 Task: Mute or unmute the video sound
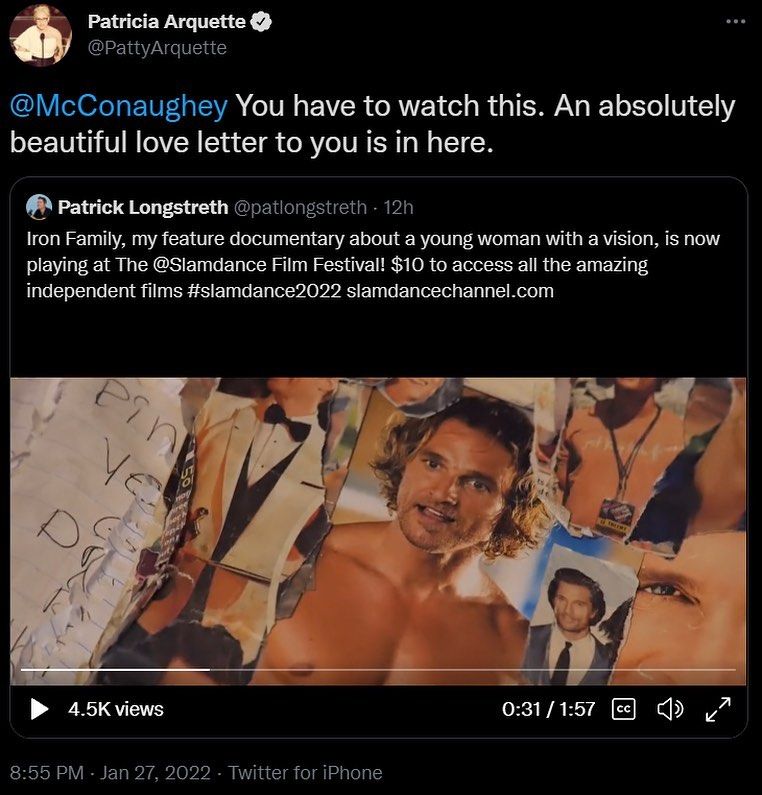click(x=669, y=709)
